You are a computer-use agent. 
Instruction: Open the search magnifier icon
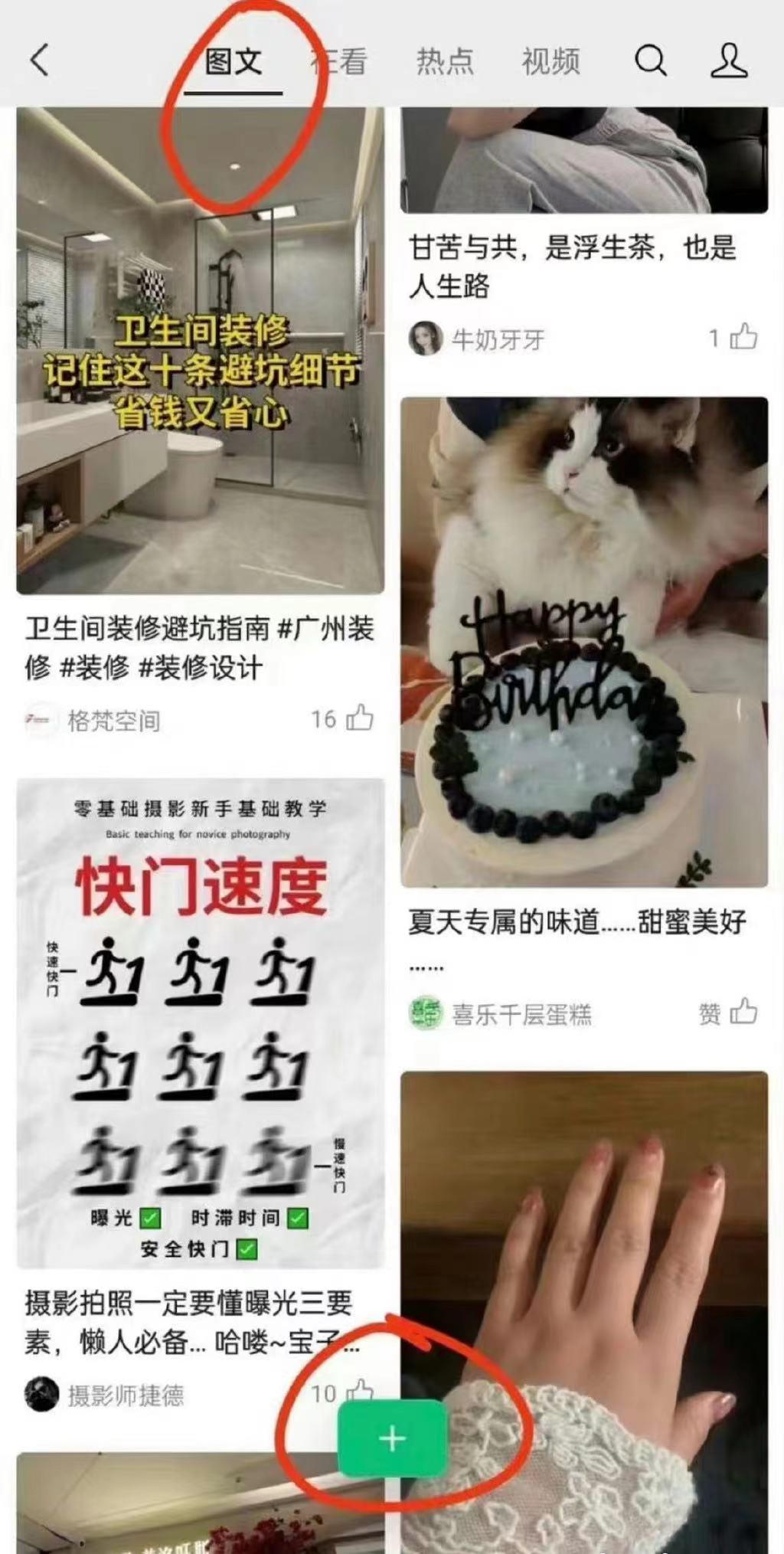[650, 60]
